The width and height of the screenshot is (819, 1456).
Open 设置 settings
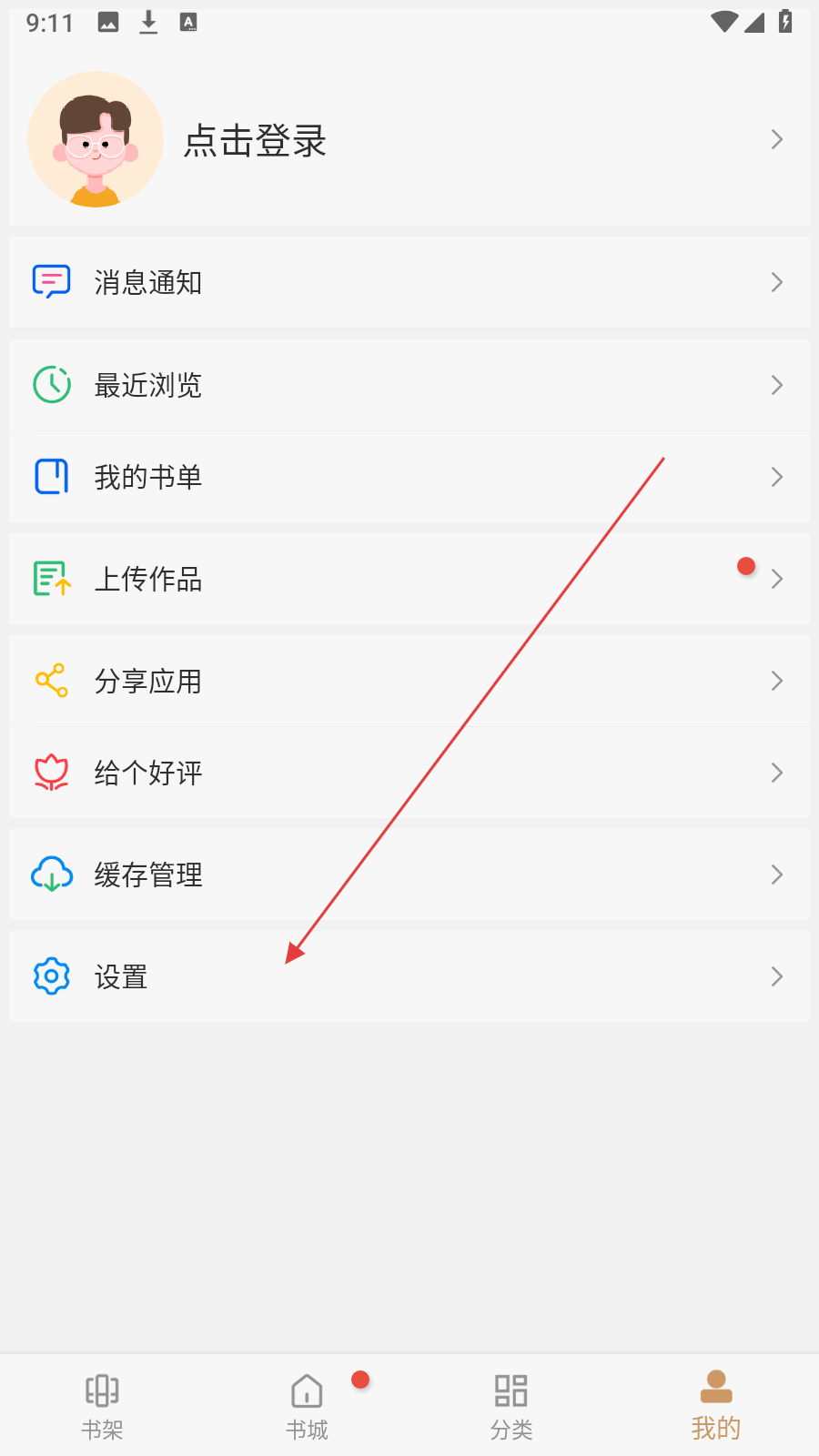click(x=121, y=977)
